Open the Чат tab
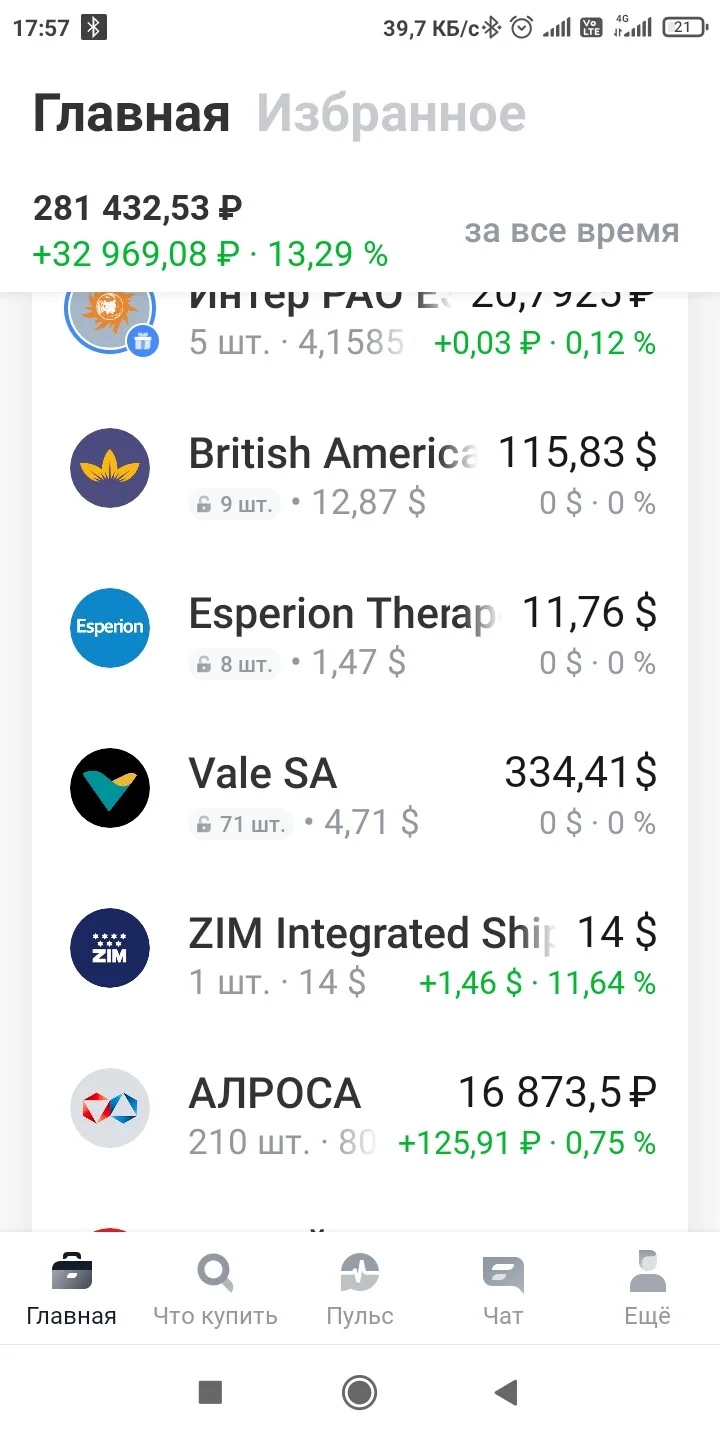 click(503, 1288)
